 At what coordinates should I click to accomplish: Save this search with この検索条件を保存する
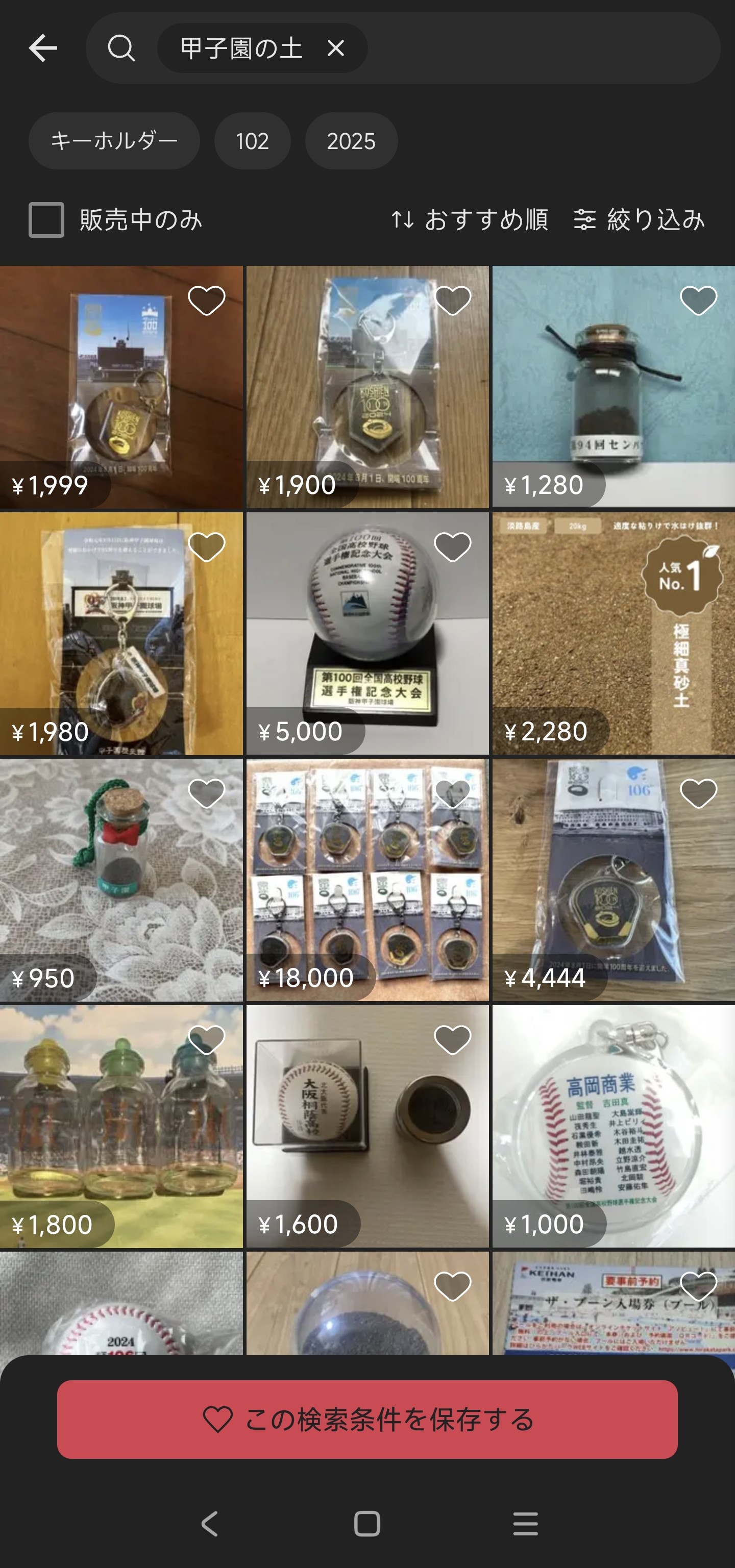pos(367,1420)
